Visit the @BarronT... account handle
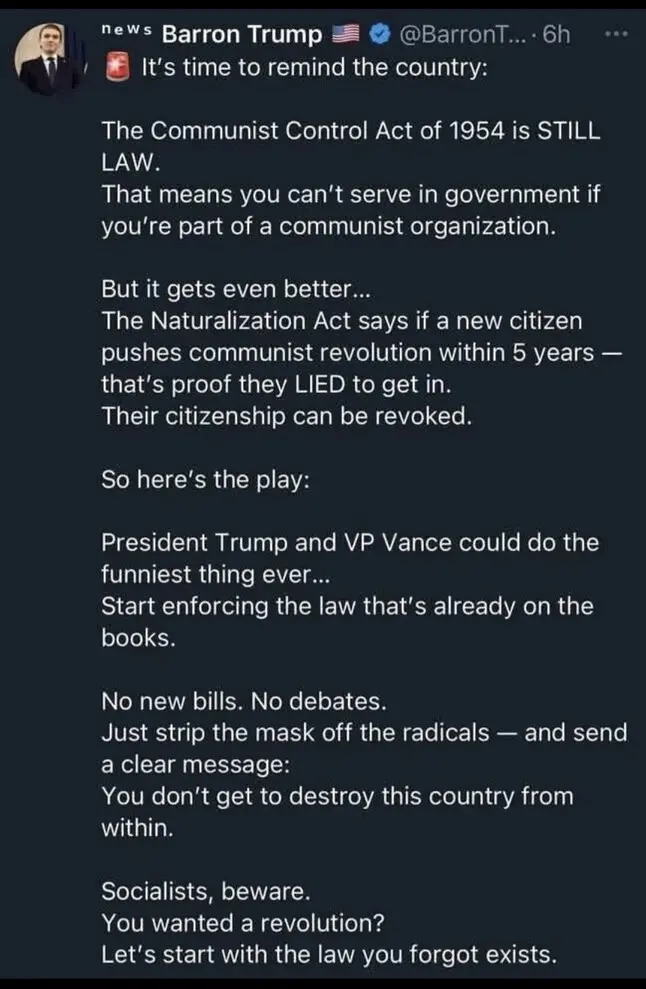The width and height of the screenshot is (646, 989). [x=461, y=34]
